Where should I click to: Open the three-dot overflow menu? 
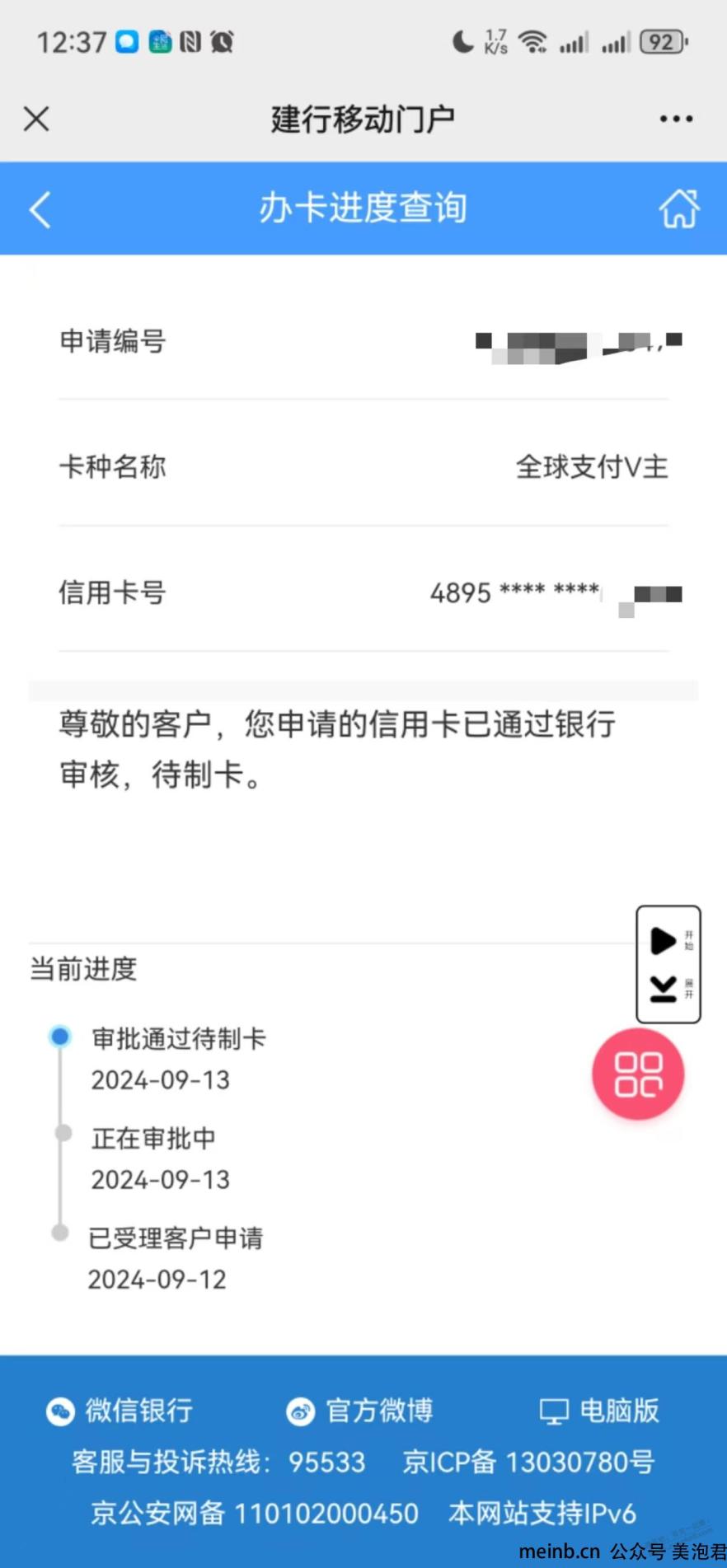676,119
